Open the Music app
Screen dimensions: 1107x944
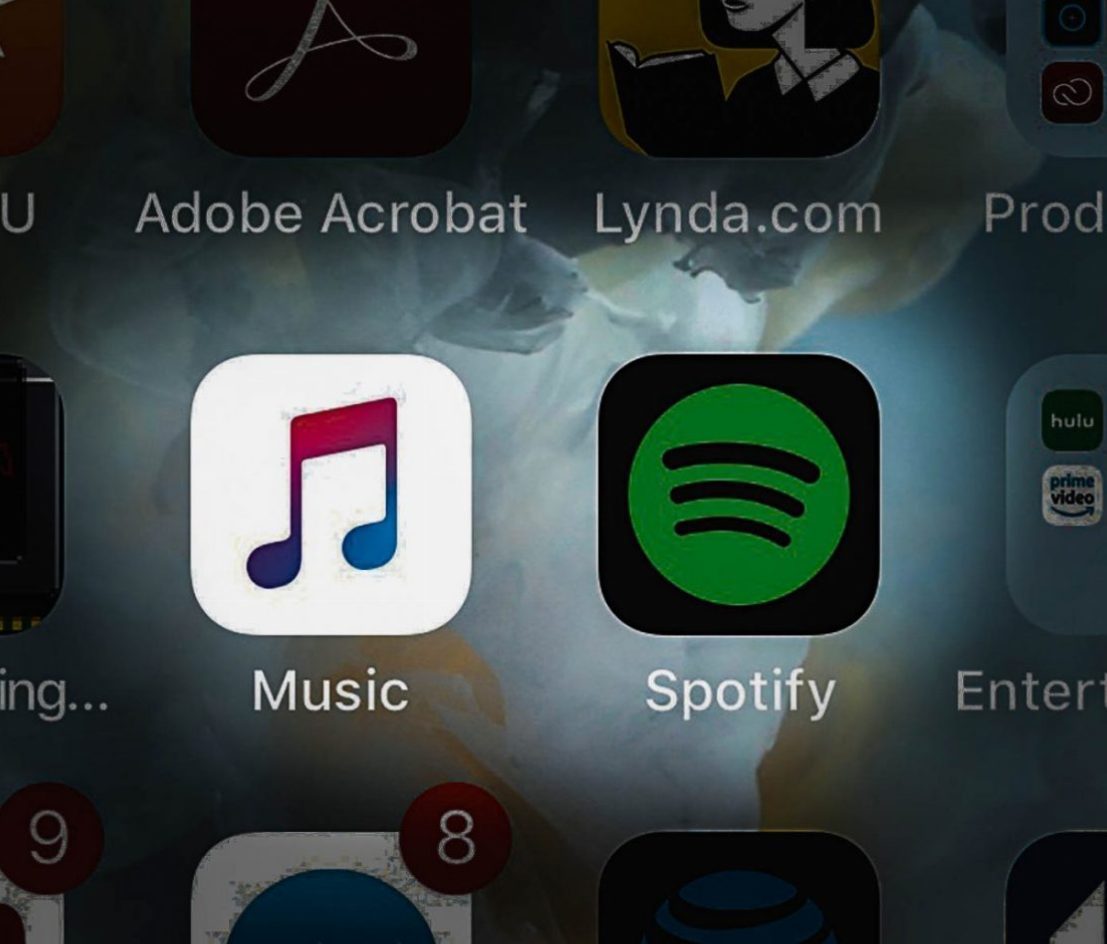coord(331,494)
